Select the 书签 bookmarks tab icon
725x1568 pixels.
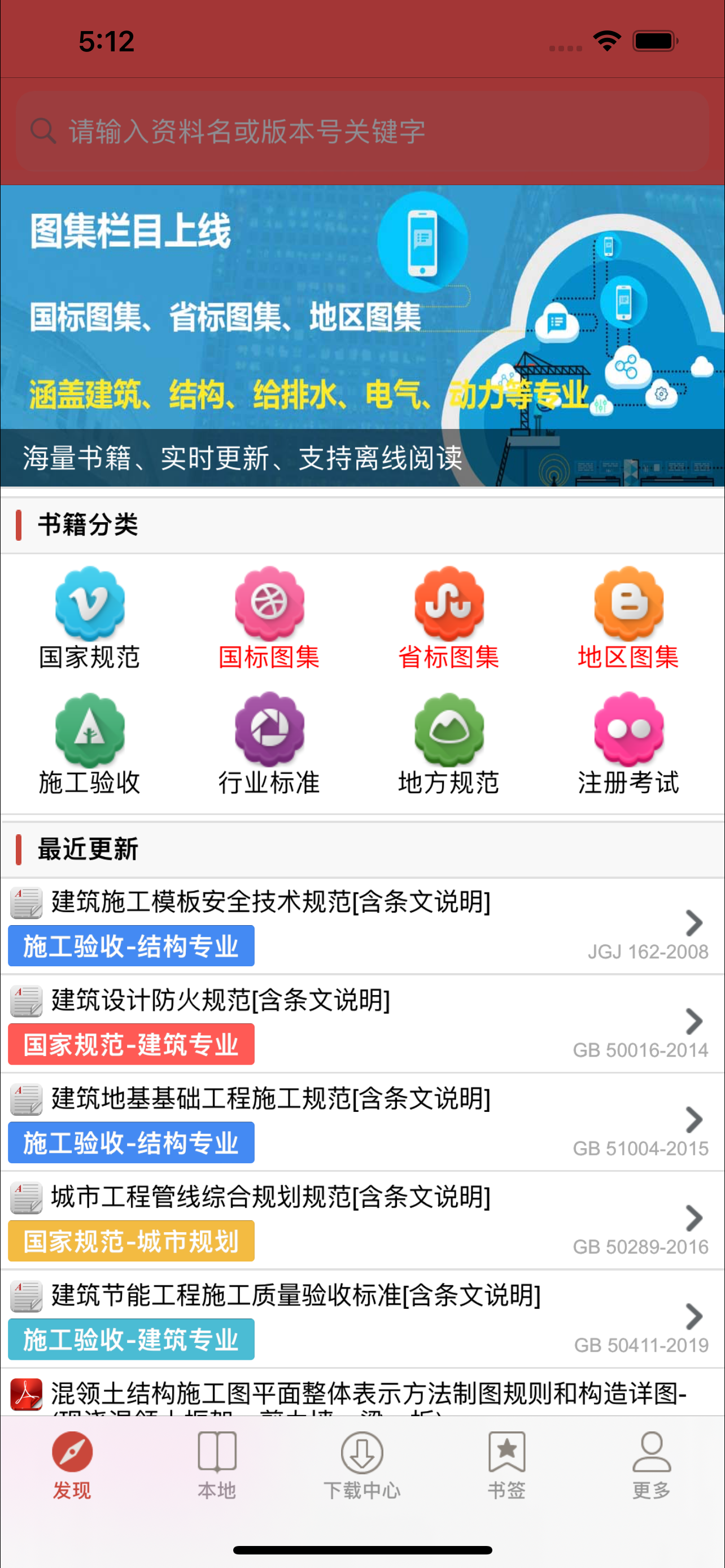pyautogui.click(x=506, y=1461)
